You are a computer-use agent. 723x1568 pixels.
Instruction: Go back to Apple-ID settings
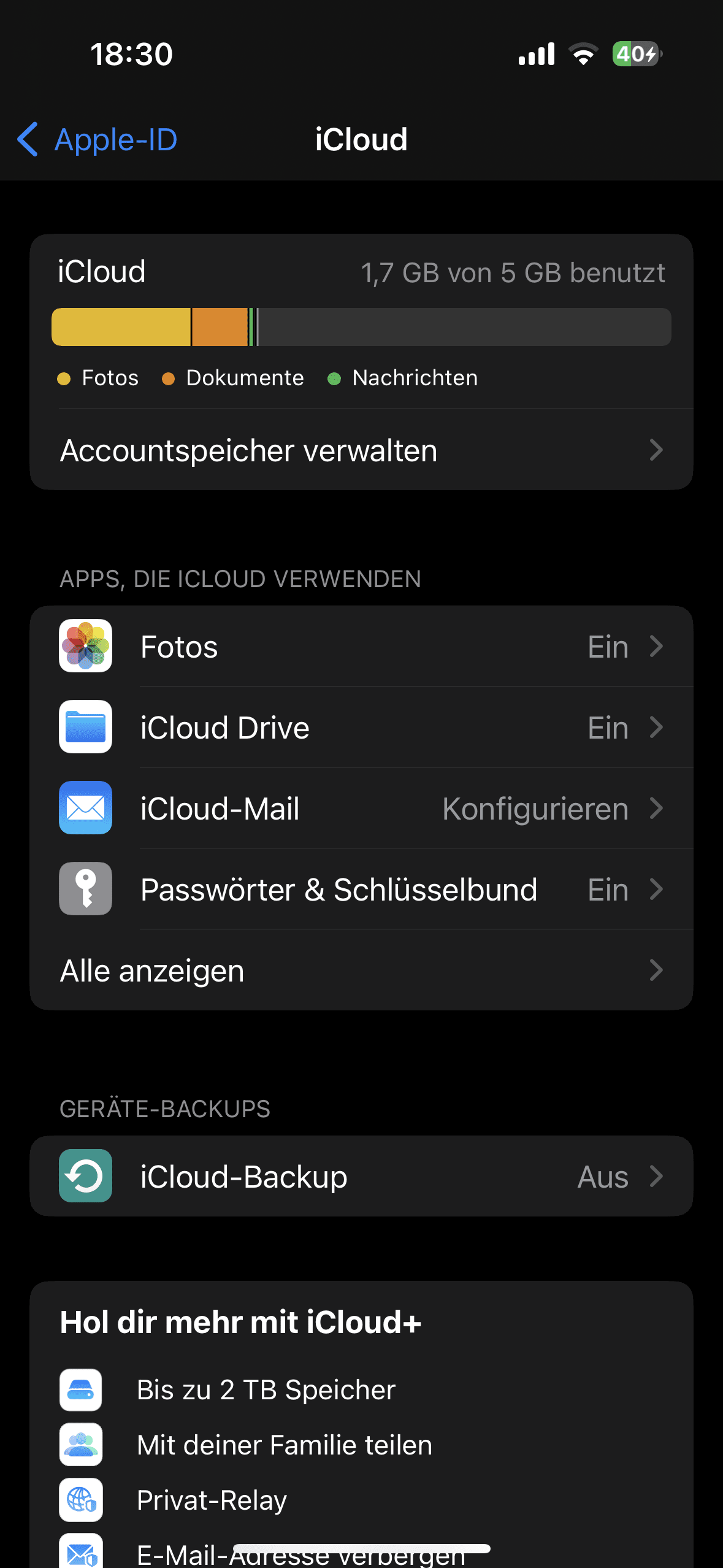tap(98, 140)
